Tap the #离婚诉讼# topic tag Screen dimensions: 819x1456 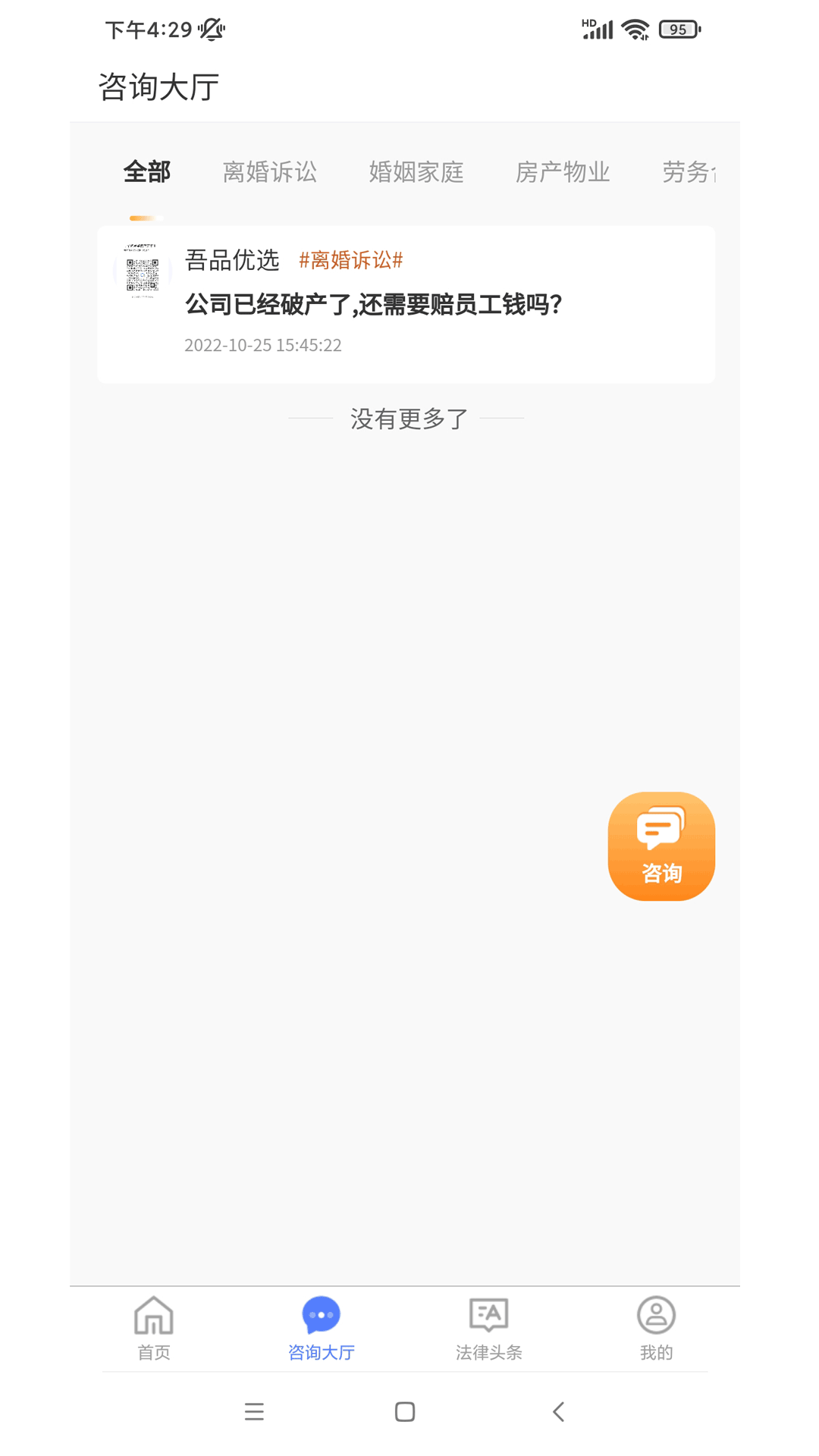350,261
